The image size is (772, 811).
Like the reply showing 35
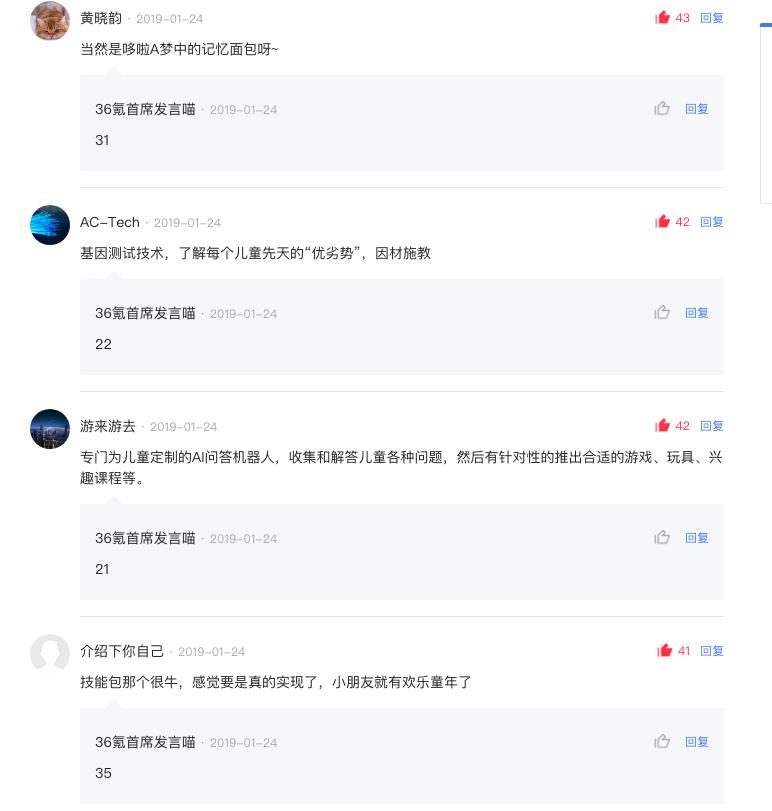coord(662,742)
